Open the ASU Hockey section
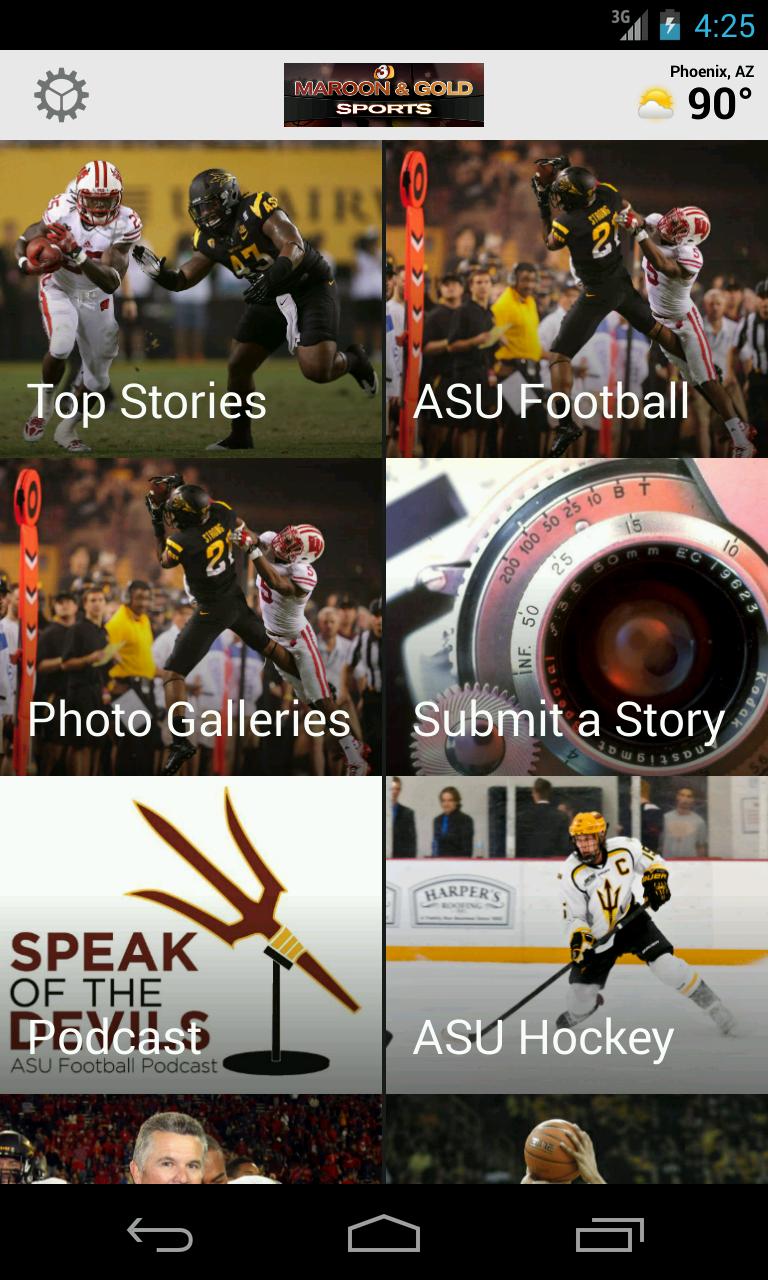 [576, 933]
